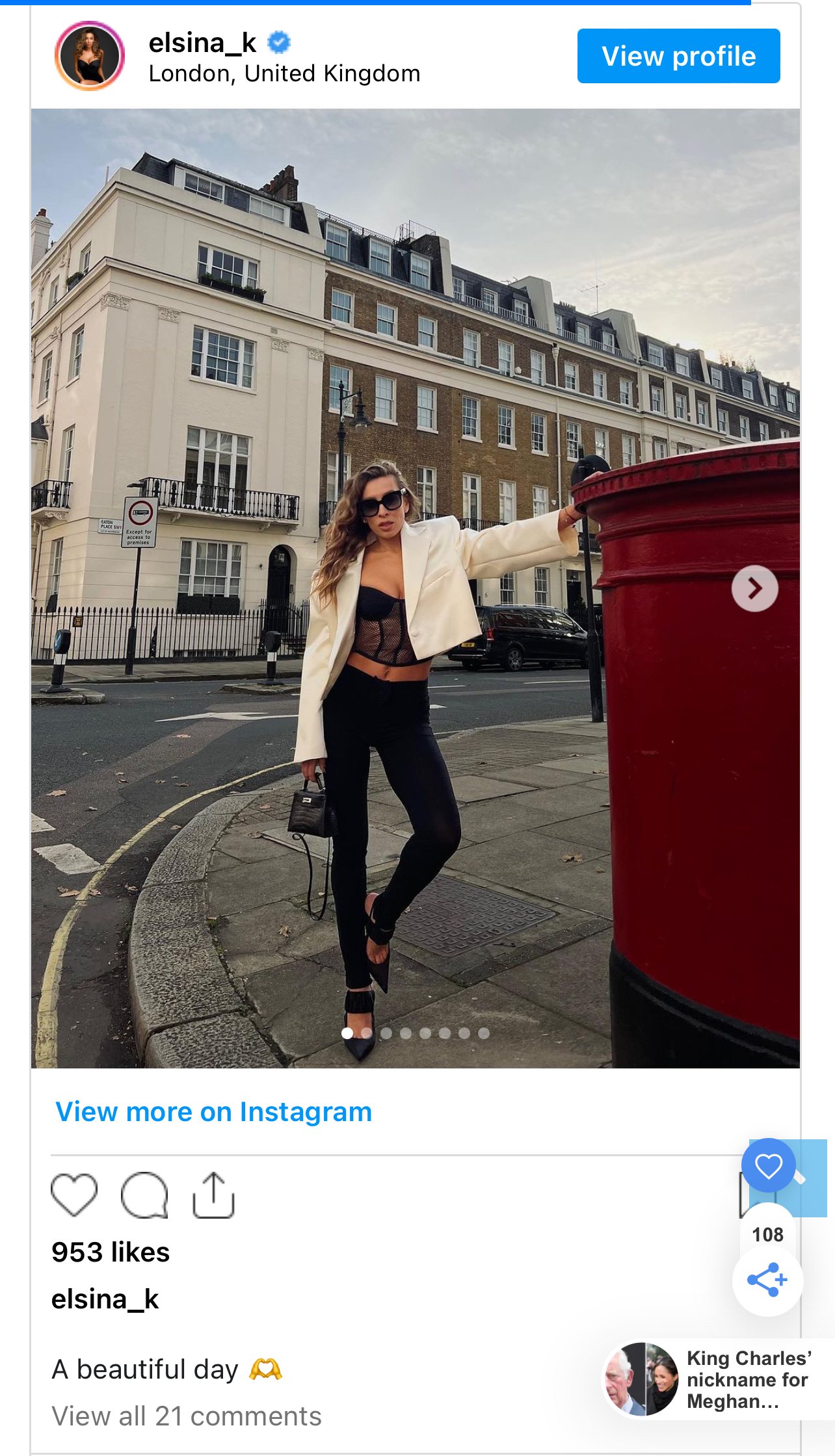Tap the View profile button

point(678,56)
